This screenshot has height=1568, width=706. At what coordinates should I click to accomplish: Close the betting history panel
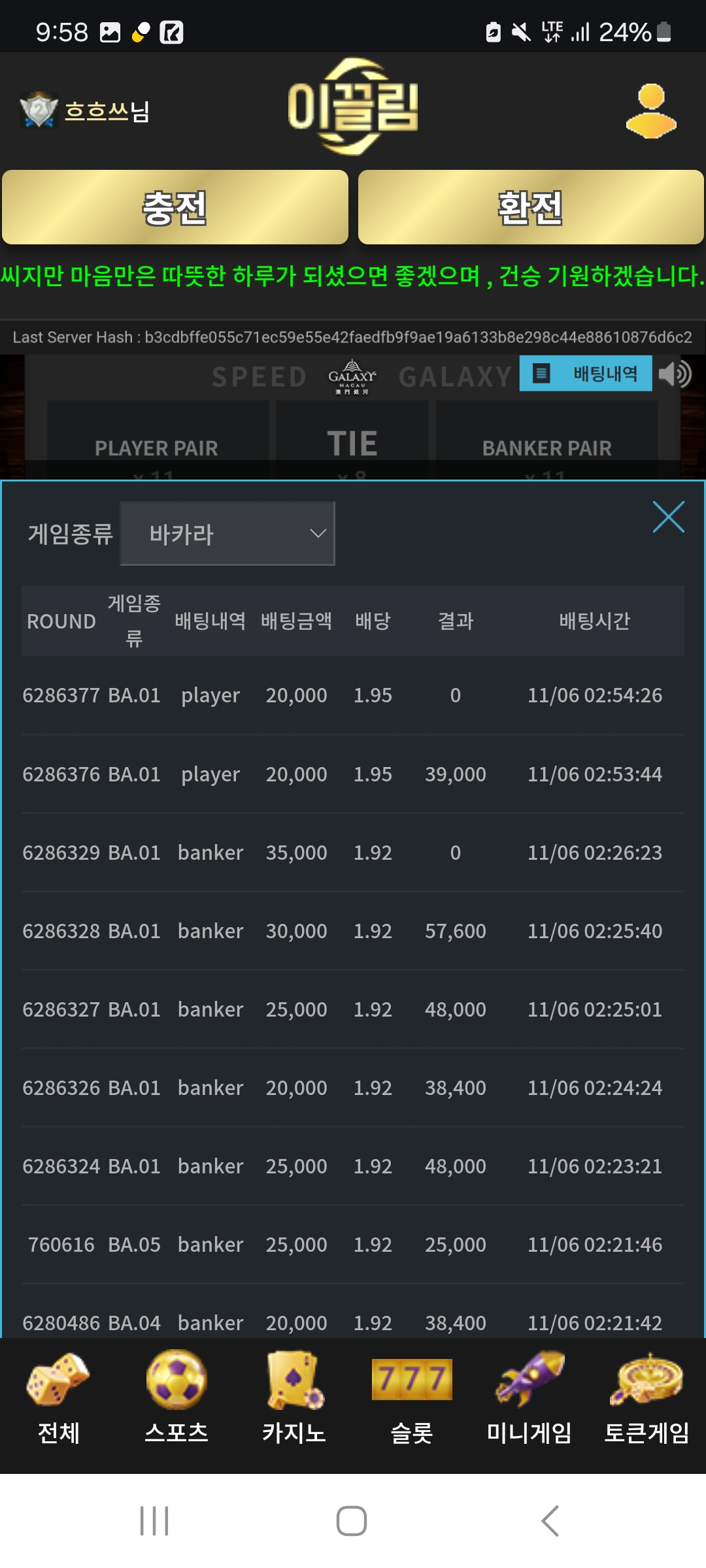669,517
